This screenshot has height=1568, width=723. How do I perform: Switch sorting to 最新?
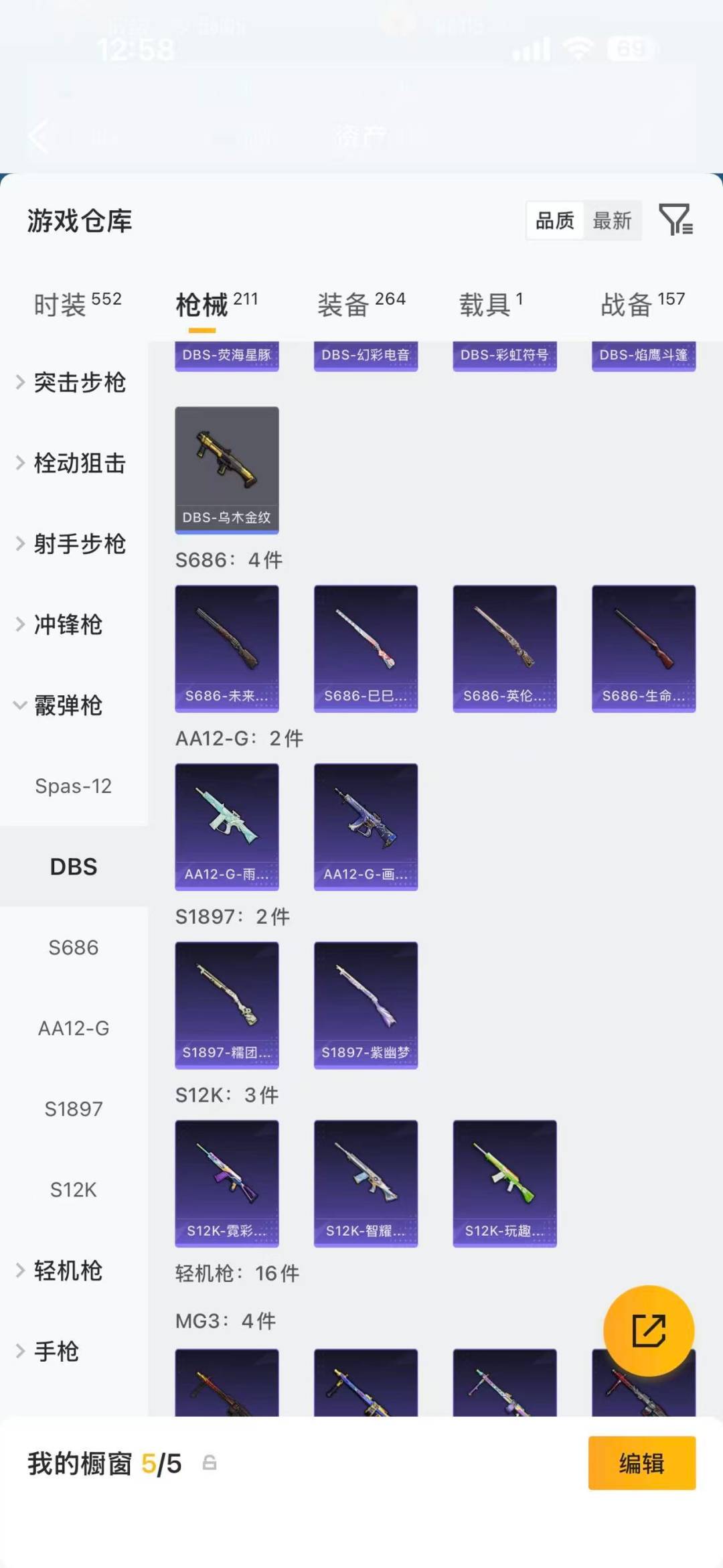click(613, 220)
